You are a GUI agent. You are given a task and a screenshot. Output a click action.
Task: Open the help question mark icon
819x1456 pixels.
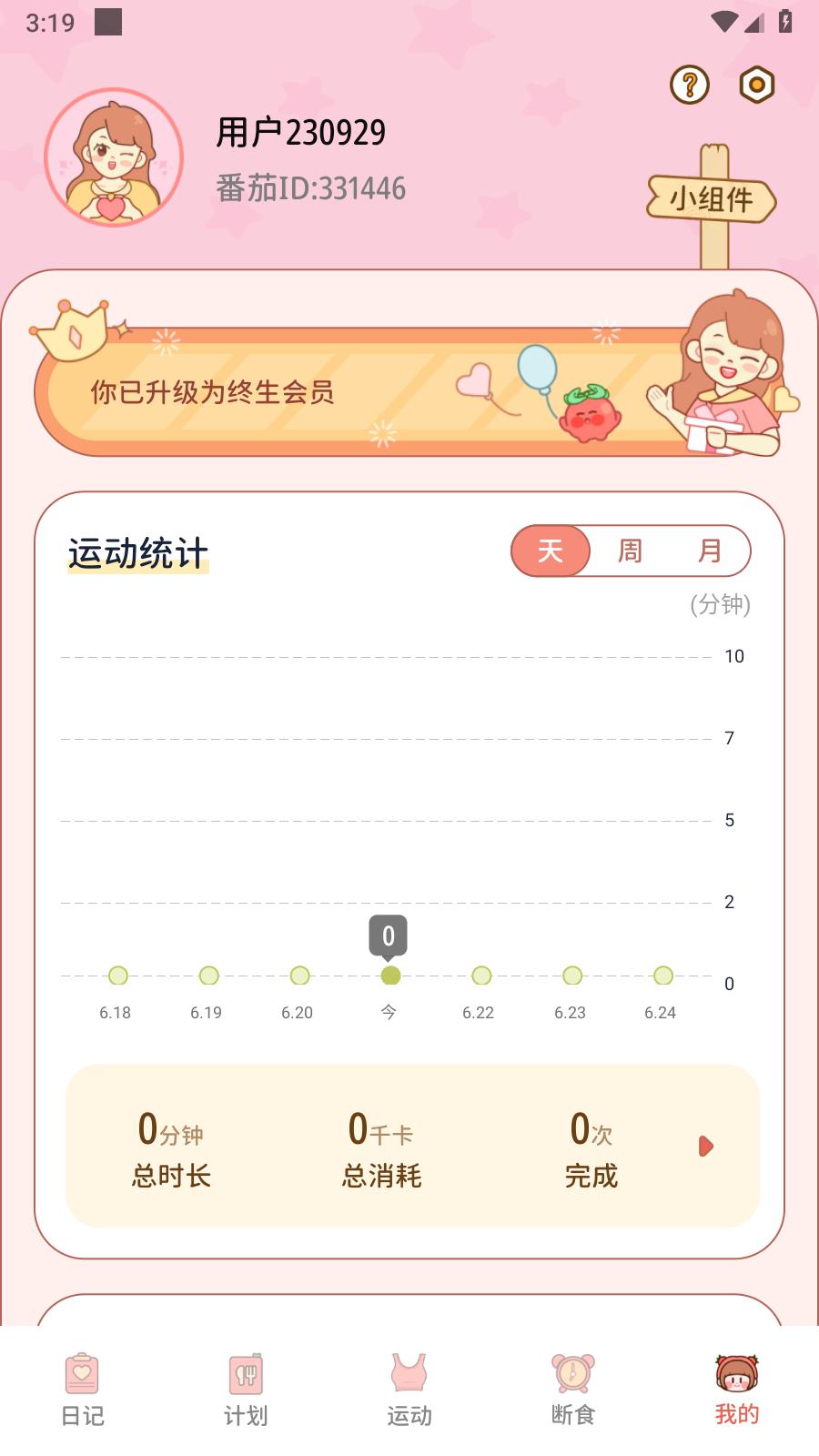689,86
